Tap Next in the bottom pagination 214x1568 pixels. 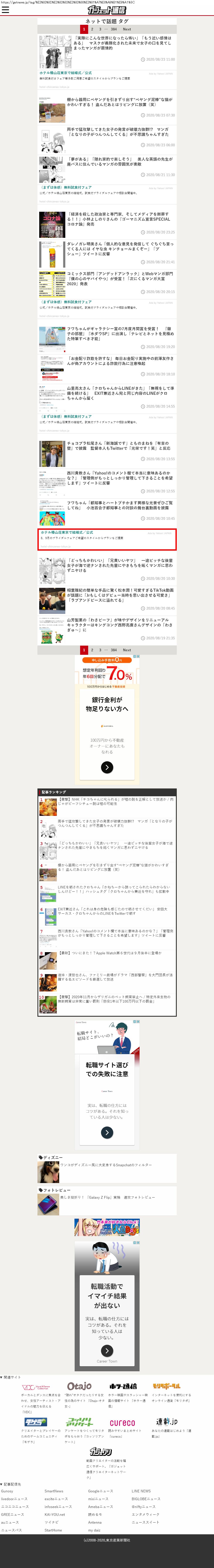coord(127,650)
